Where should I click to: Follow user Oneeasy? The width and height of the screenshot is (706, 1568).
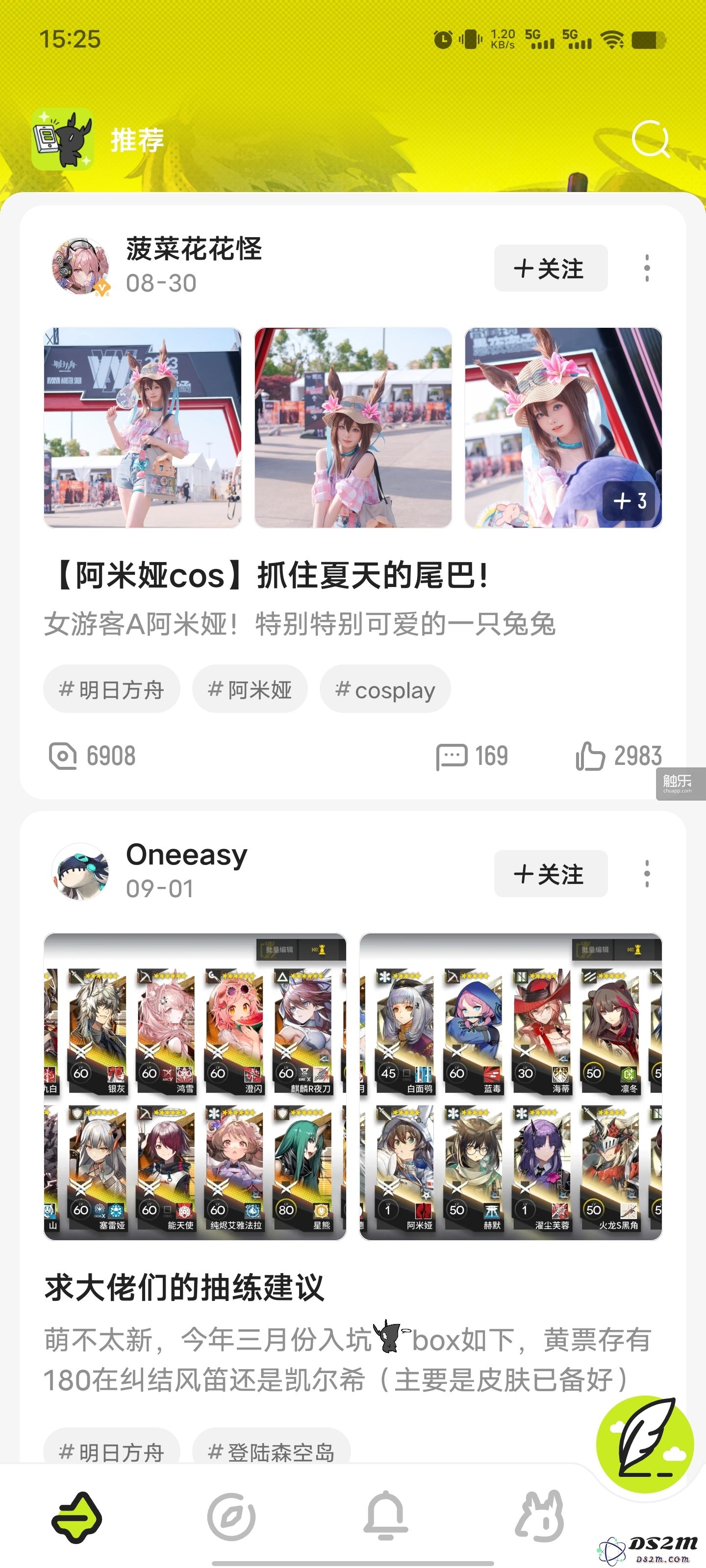pyautogui.click(x=550, y=874)
